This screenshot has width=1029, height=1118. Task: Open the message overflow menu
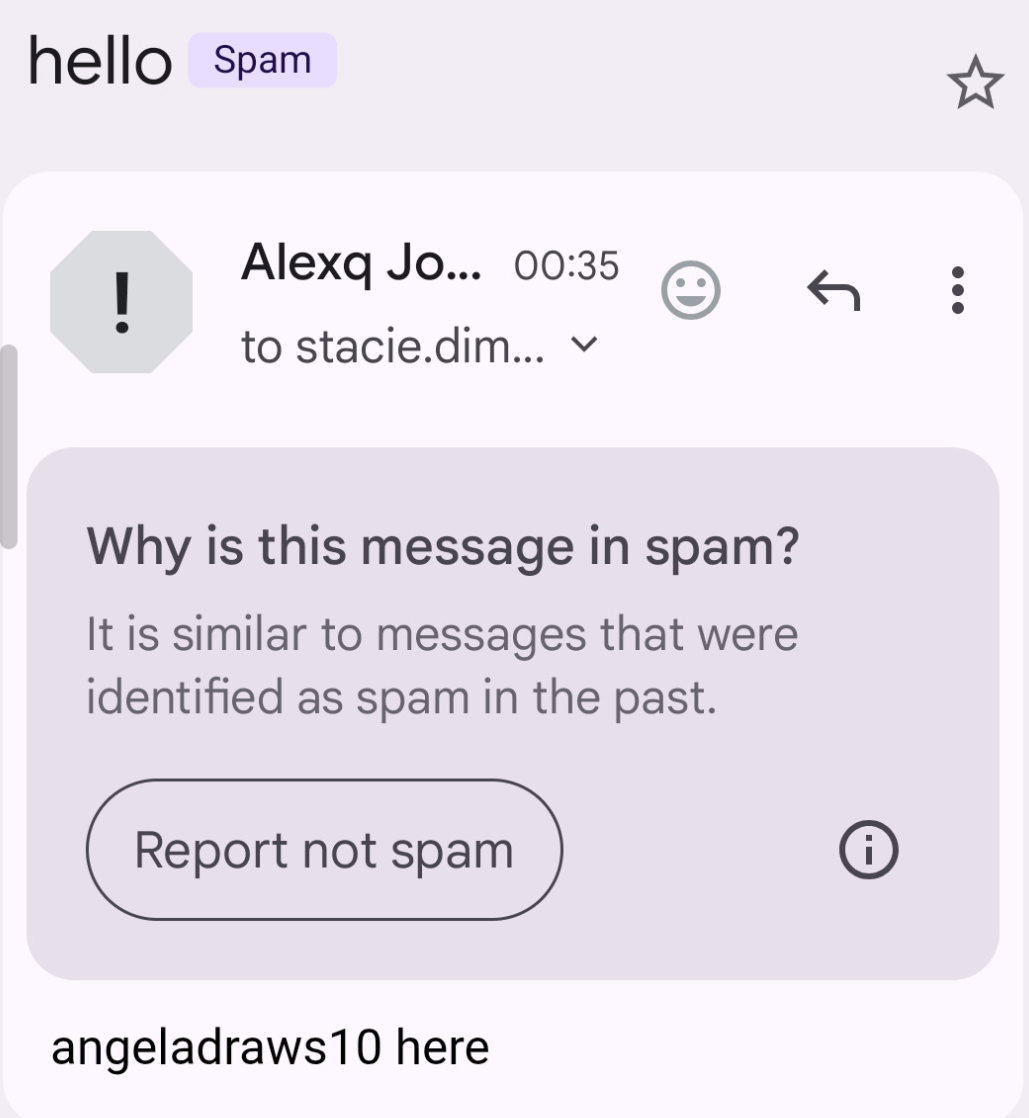(957, 291)
